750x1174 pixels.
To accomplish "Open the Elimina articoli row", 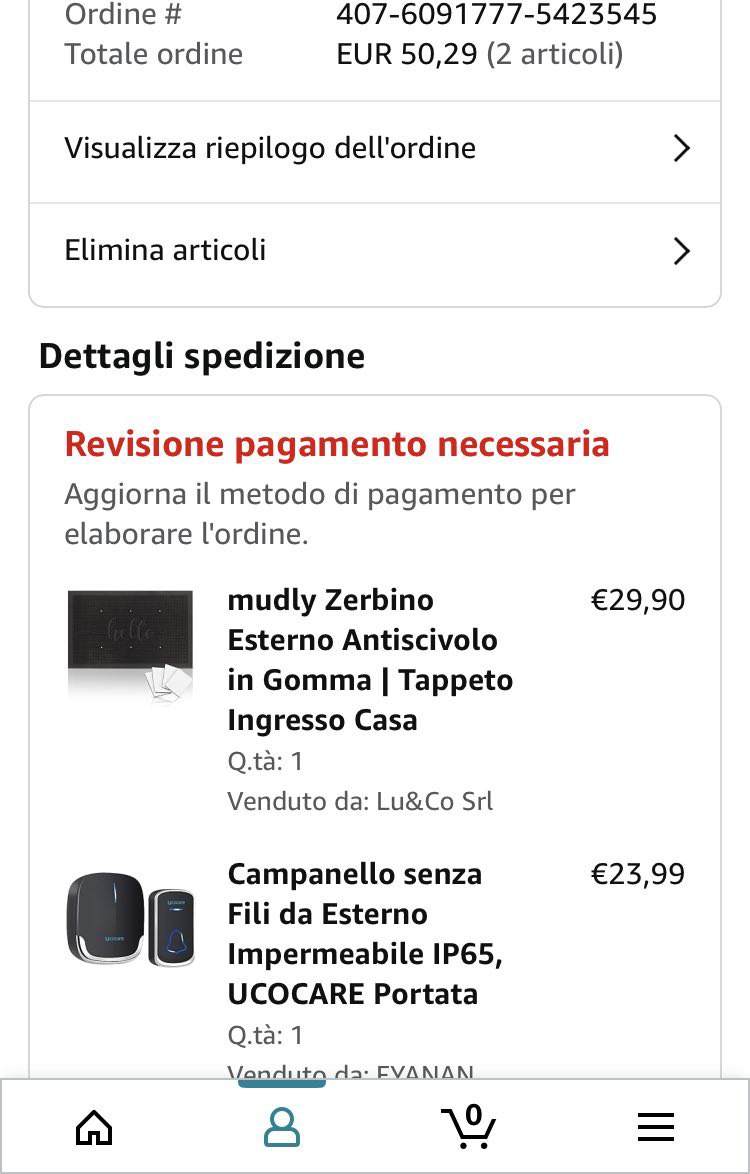I will click(375, 250).
